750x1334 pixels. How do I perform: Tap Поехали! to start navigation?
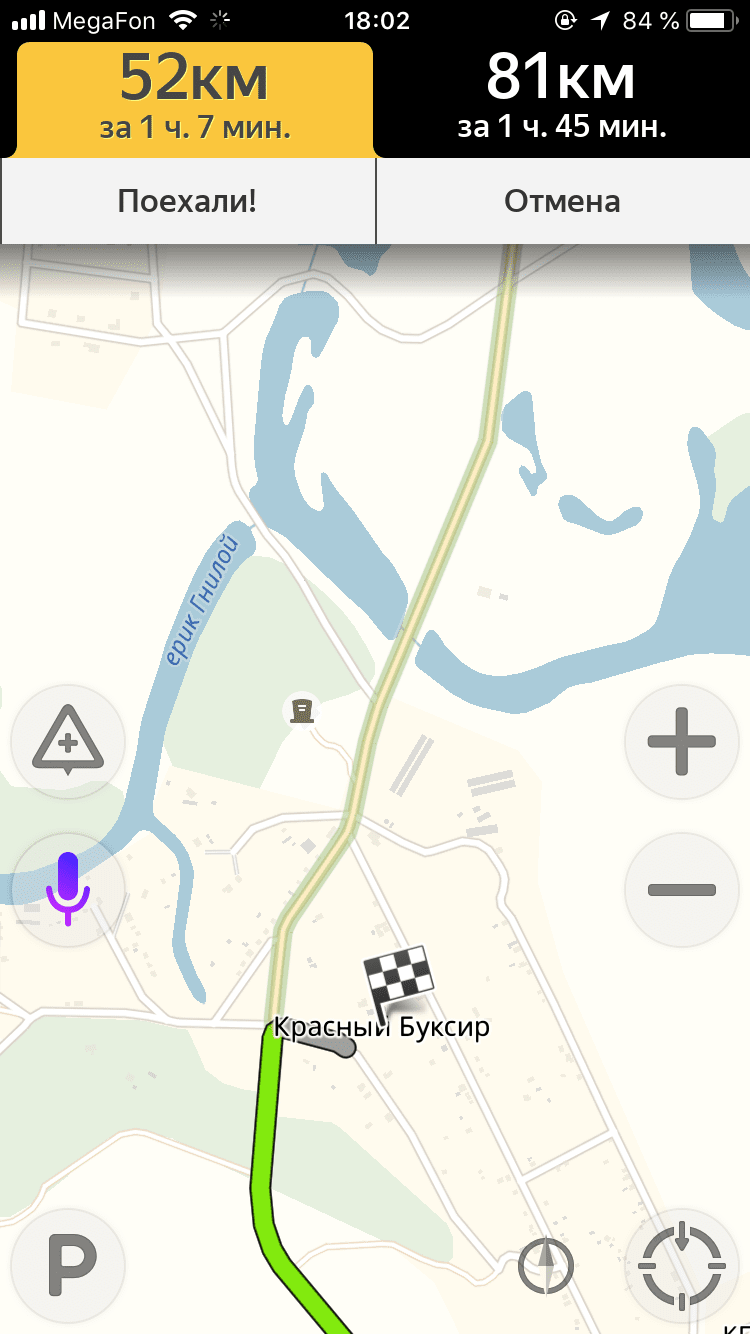tap(188, 201)
